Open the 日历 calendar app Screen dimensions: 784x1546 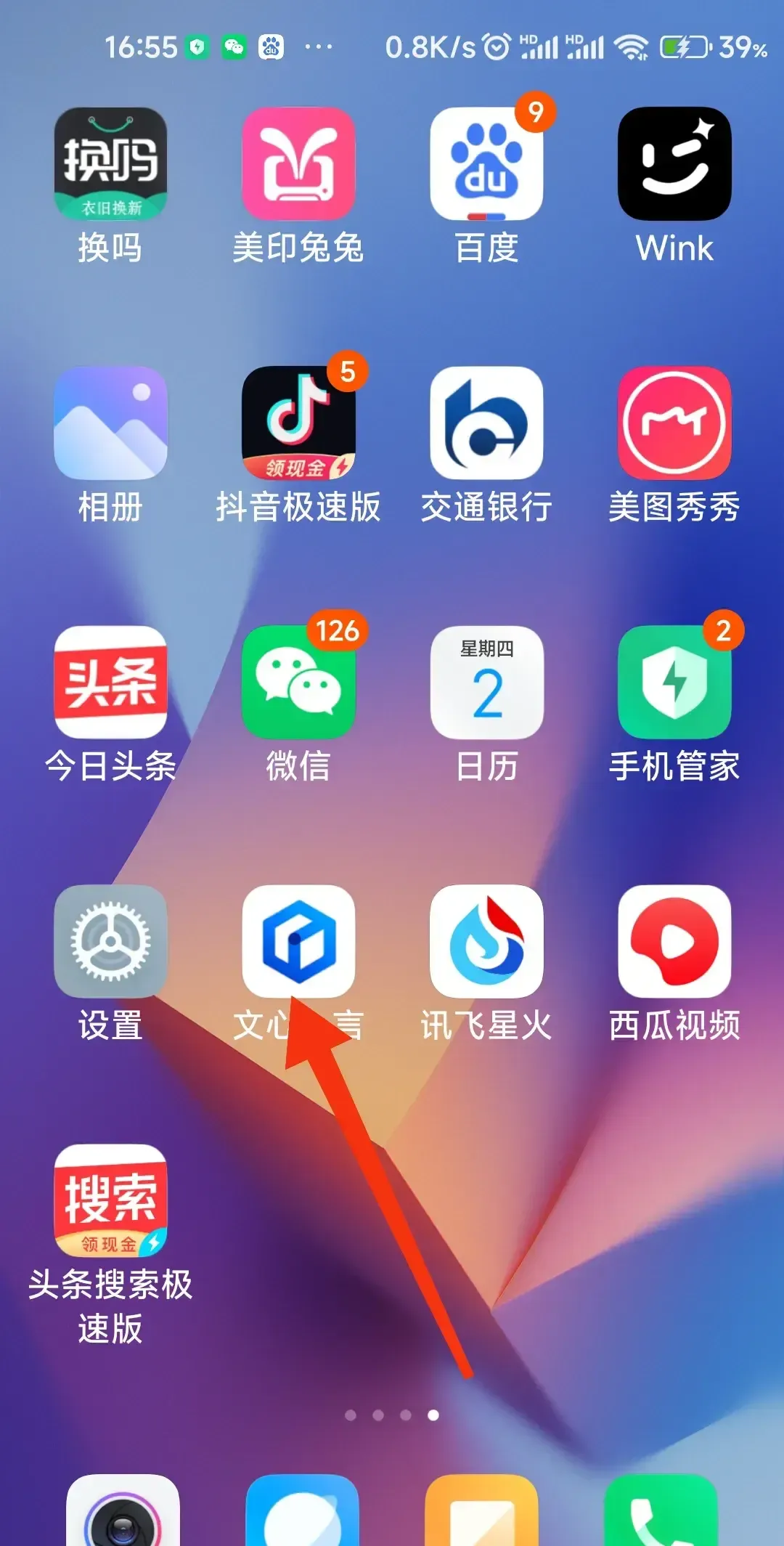(486, 683)
